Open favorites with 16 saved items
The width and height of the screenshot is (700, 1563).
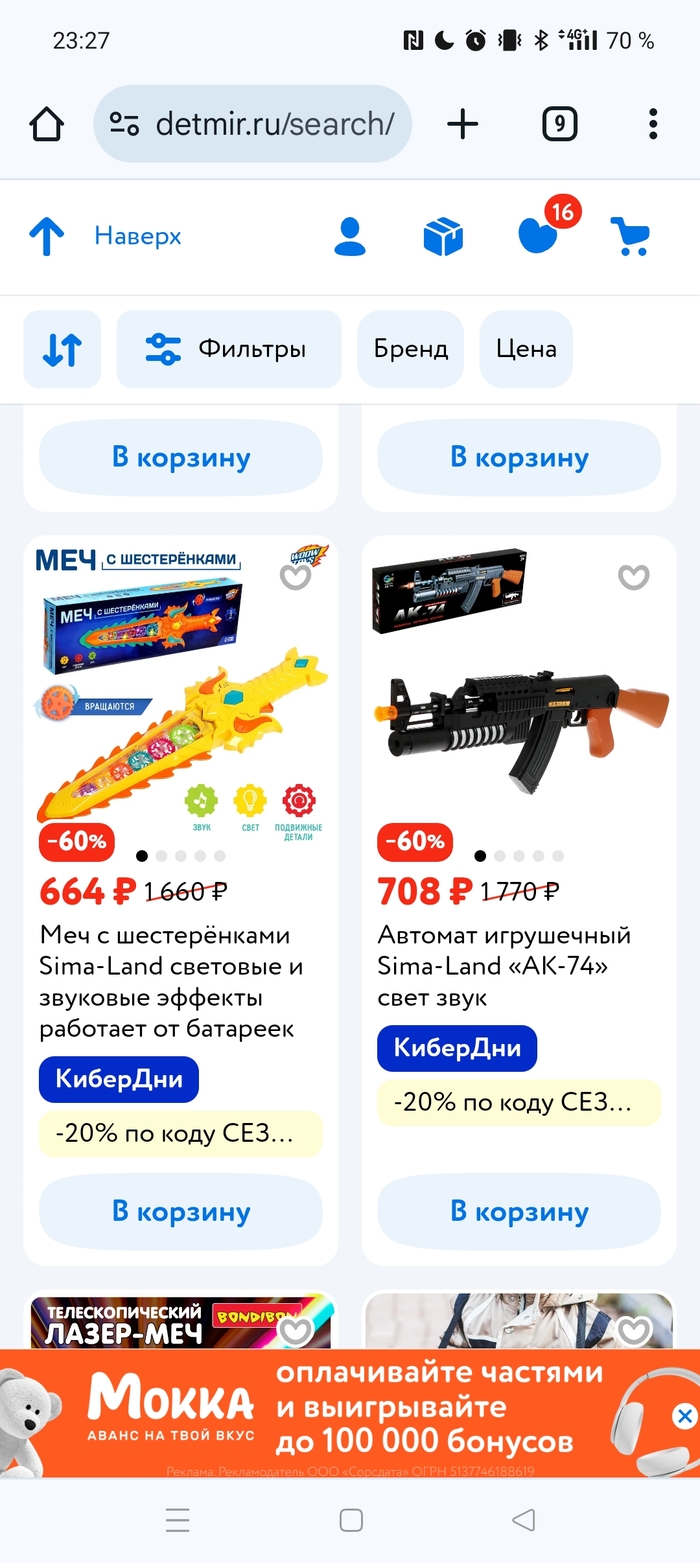[x=539, y=235]
